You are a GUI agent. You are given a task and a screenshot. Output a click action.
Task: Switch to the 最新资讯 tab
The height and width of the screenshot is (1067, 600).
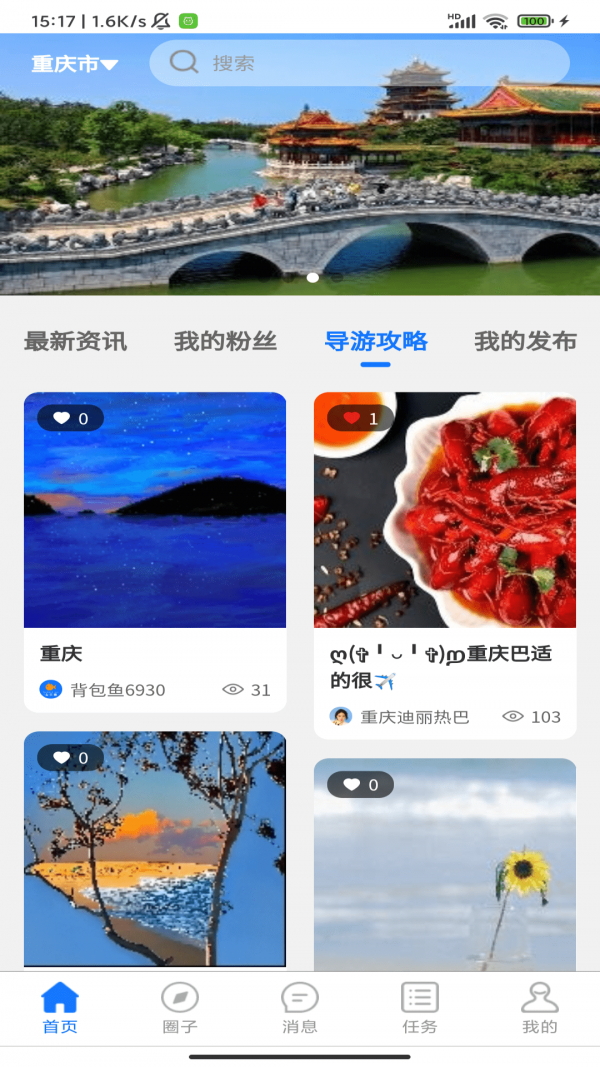click(x=75, y=341)
